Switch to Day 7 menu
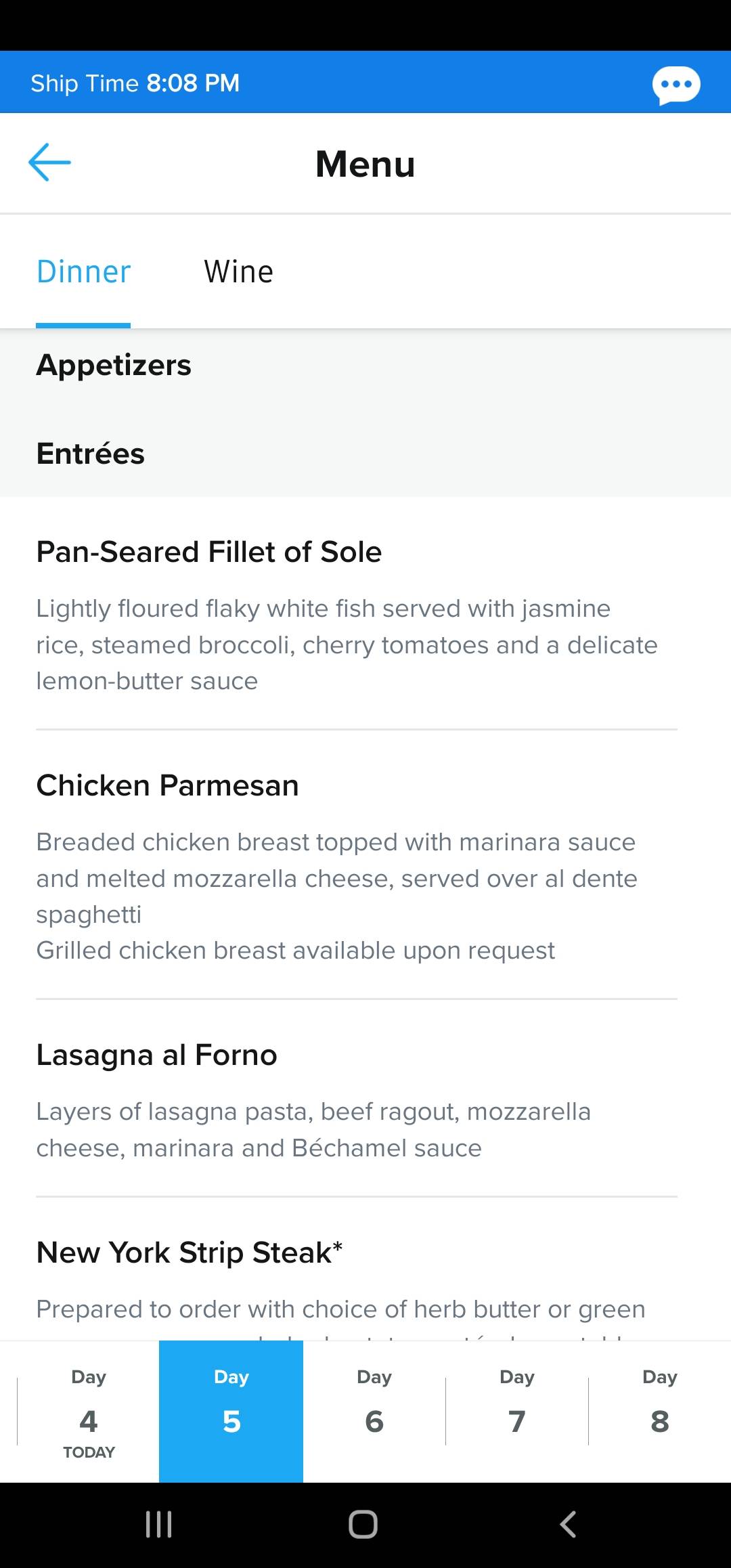731x1568 pixels. 517,1412
